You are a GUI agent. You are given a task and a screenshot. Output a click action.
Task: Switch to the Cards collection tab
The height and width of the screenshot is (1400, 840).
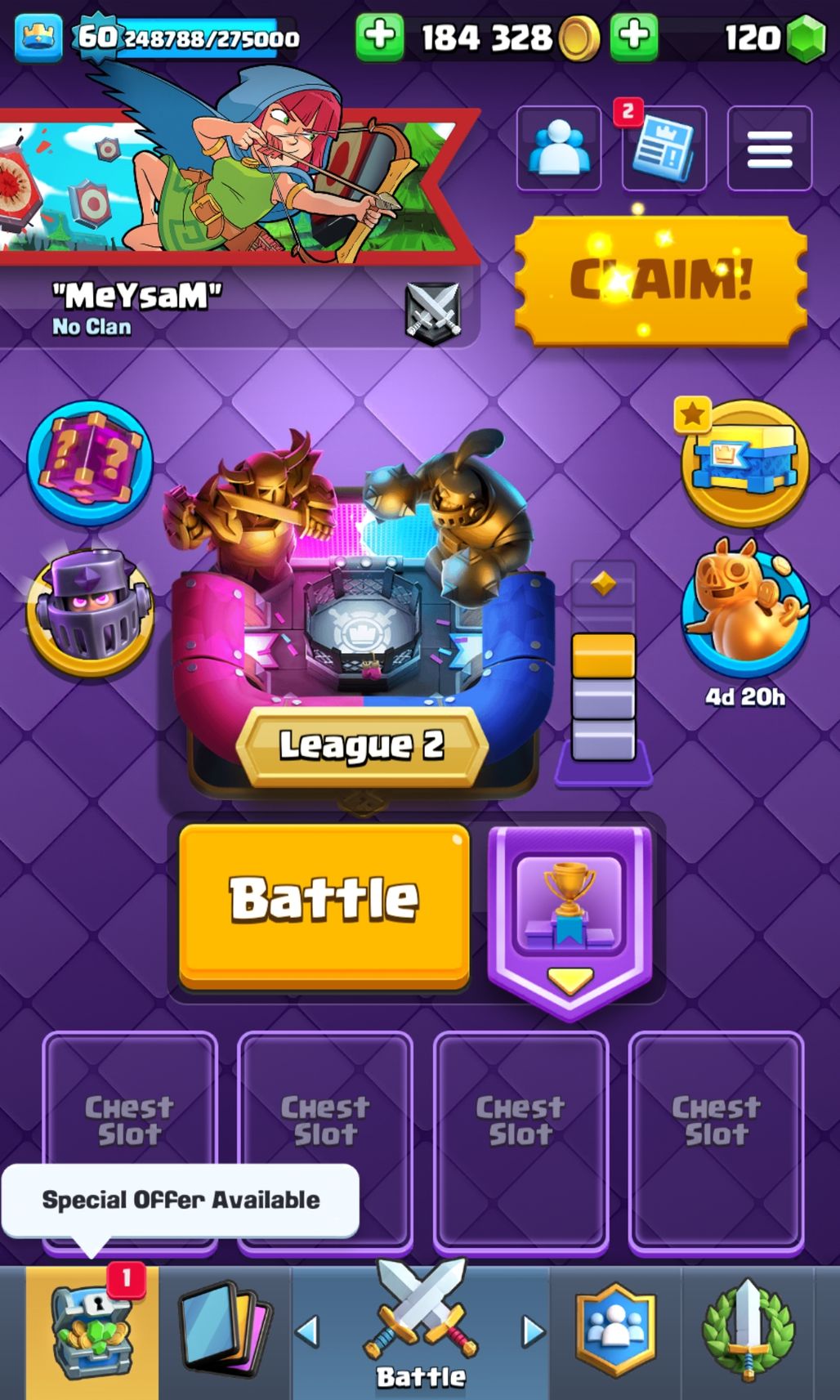click(225, 1331)
